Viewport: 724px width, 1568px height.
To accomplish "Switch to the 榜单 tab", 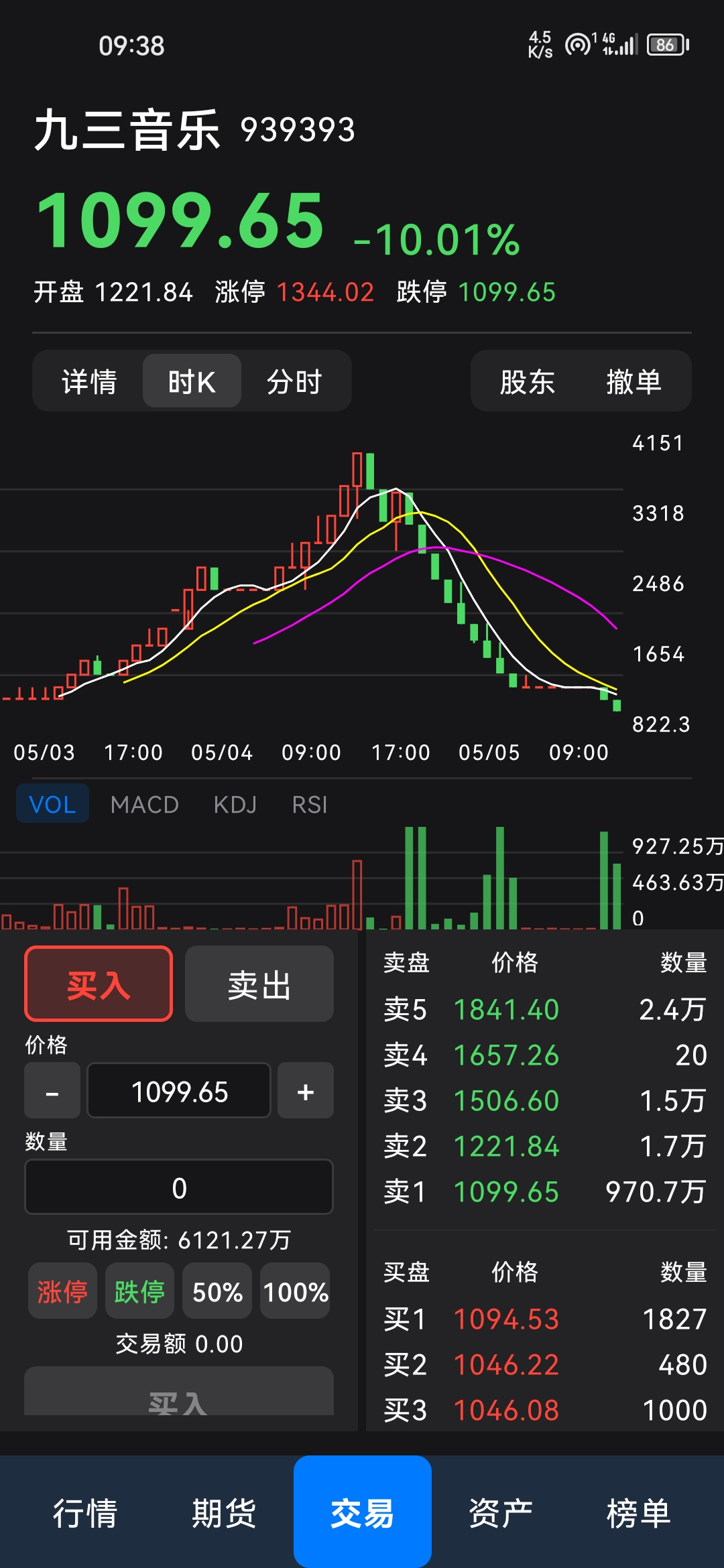I will coord(639,1514).
